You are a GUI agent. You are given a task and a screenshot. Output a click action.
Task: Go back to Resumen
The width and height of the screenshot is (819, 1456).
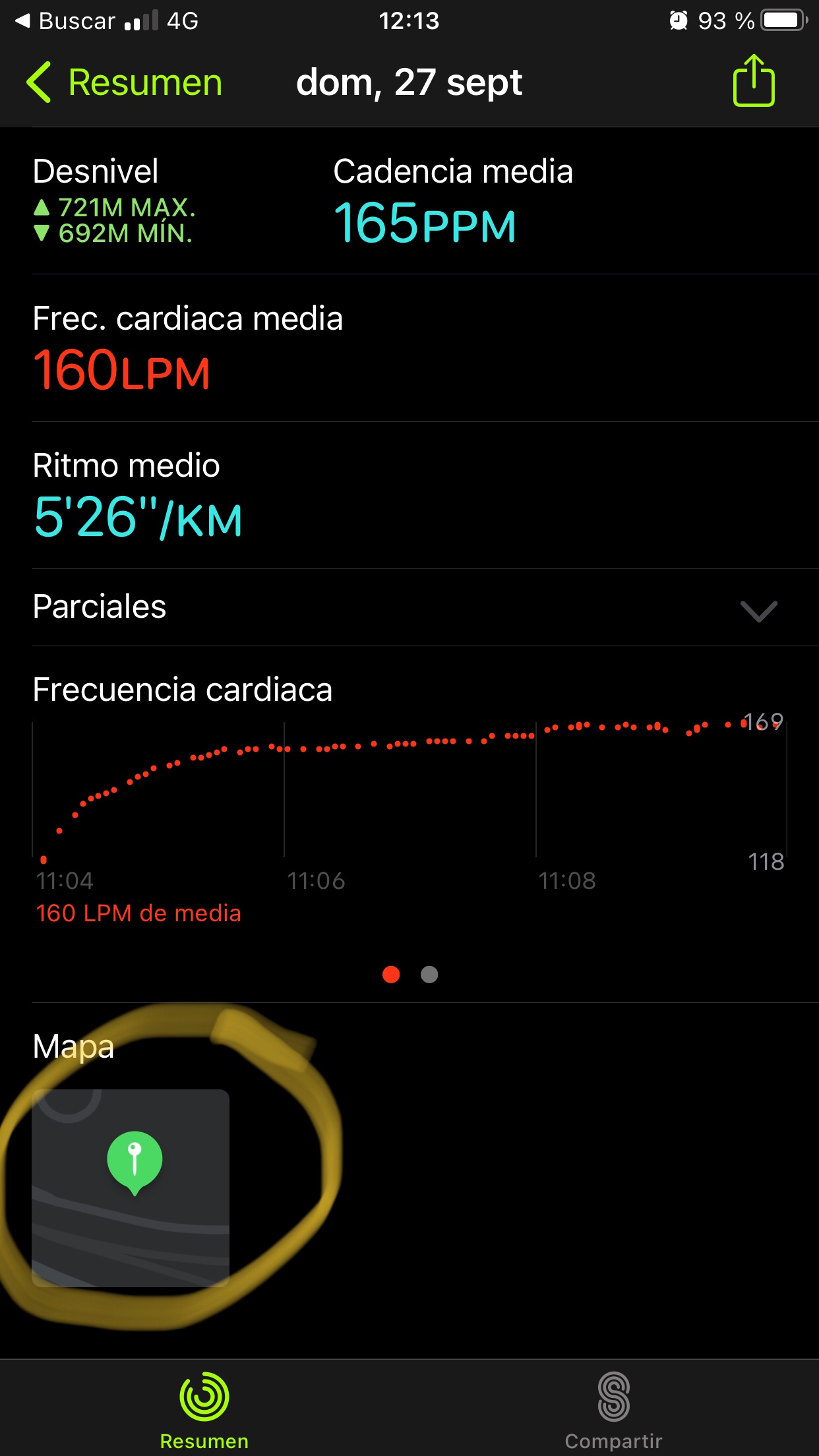[x=125, y=83]
